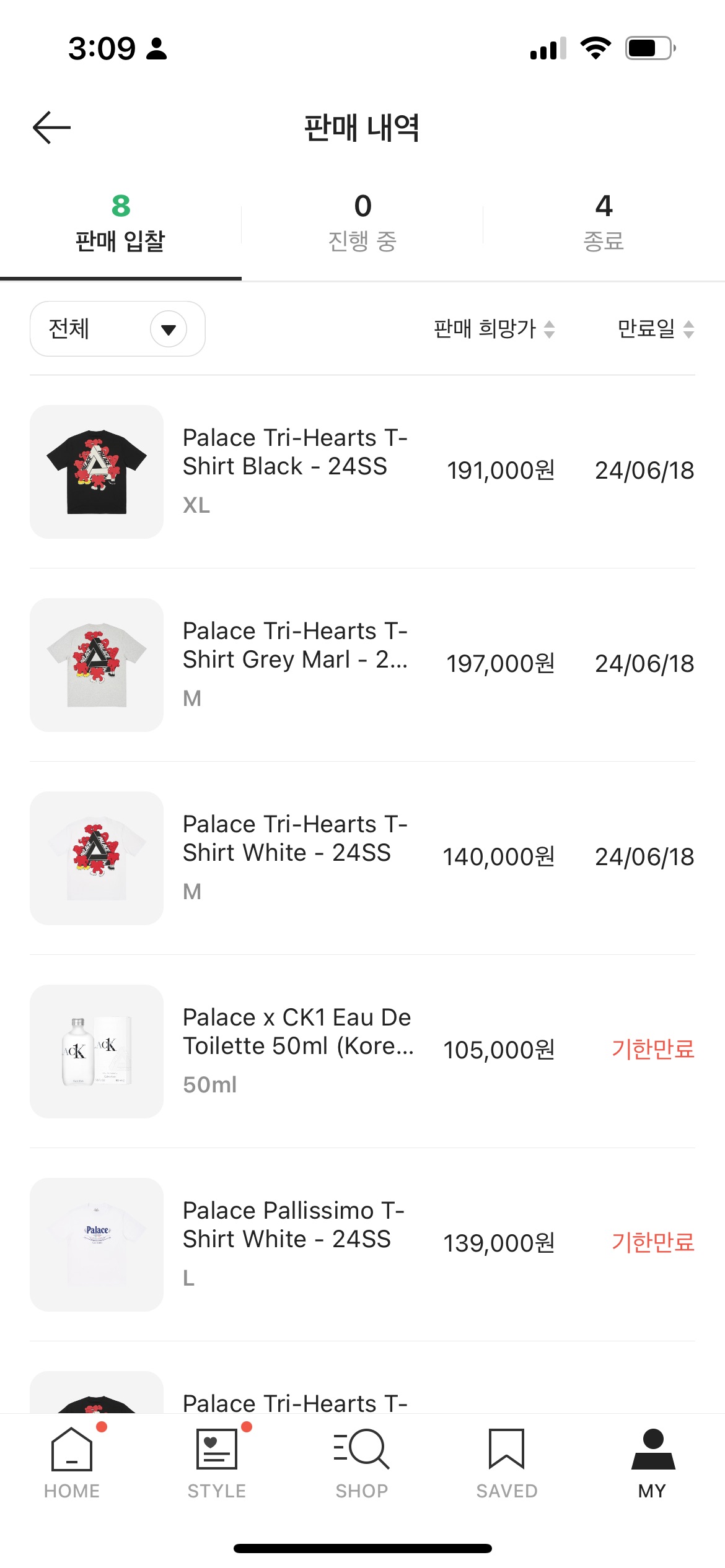This screenshot has height=1568, width=725.
Task: Sort listings by 만료일
Action: pyautogui.click(x=655, y=329)
